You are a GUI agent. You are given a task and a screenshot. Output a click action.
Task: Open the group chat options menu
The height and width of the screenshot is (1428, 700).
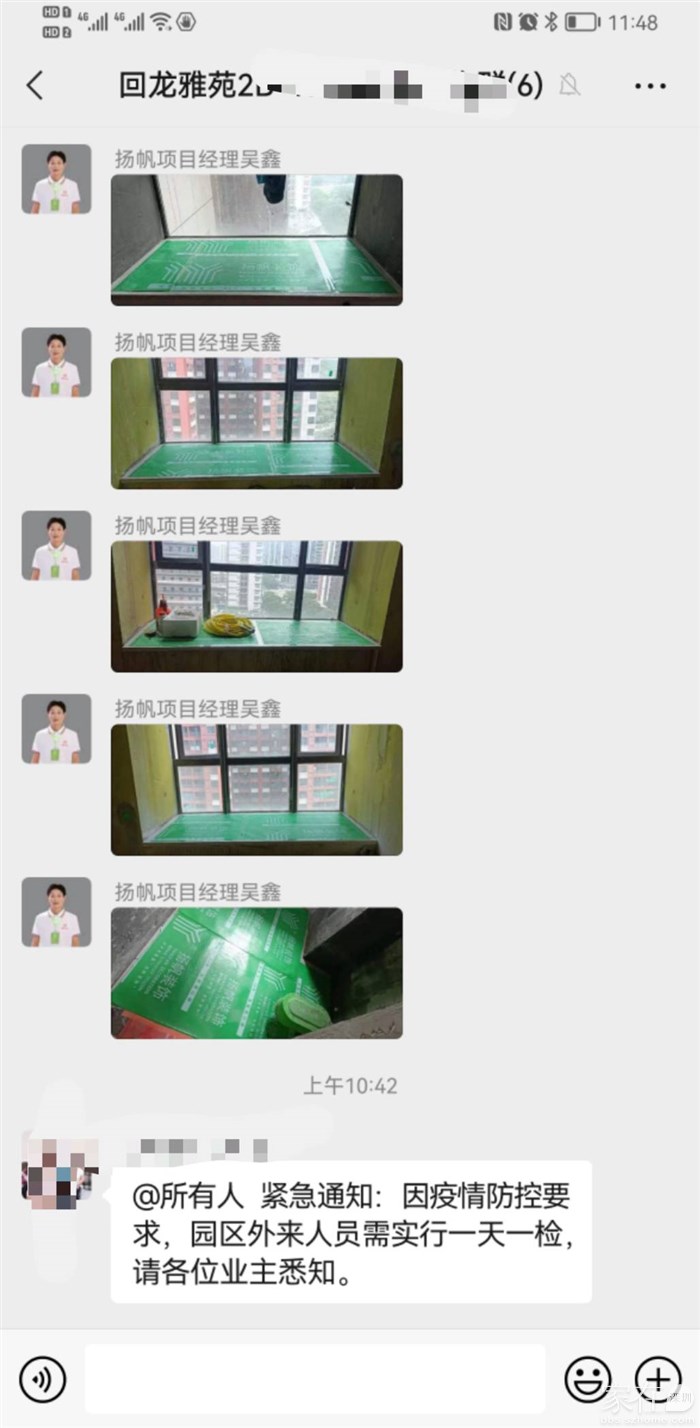[650, 86]
